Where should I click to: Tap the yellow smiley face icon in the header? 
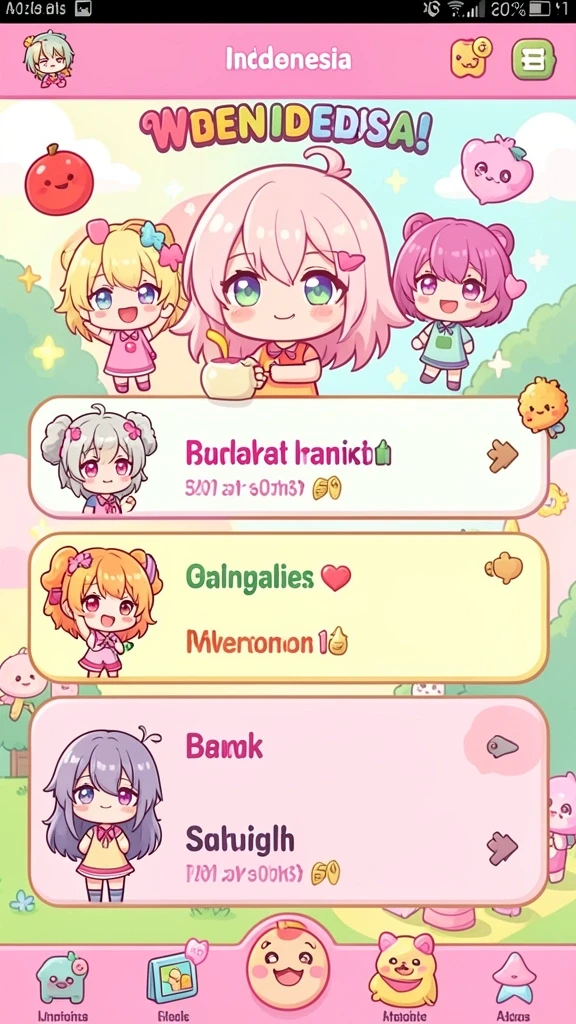[x=471, y=58]
